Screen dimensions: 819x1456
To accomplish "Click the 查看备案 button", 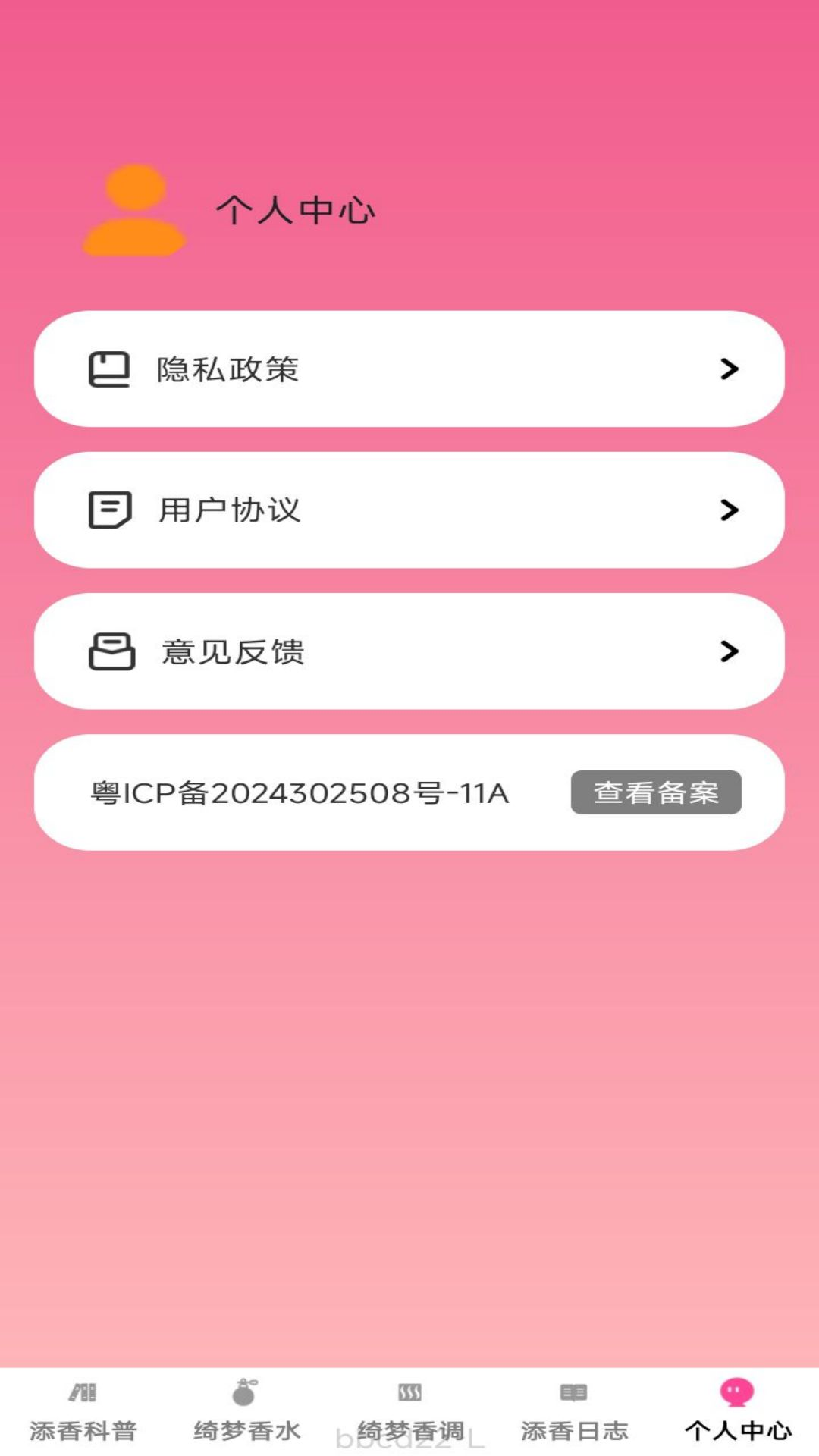I will pos(656,792).
